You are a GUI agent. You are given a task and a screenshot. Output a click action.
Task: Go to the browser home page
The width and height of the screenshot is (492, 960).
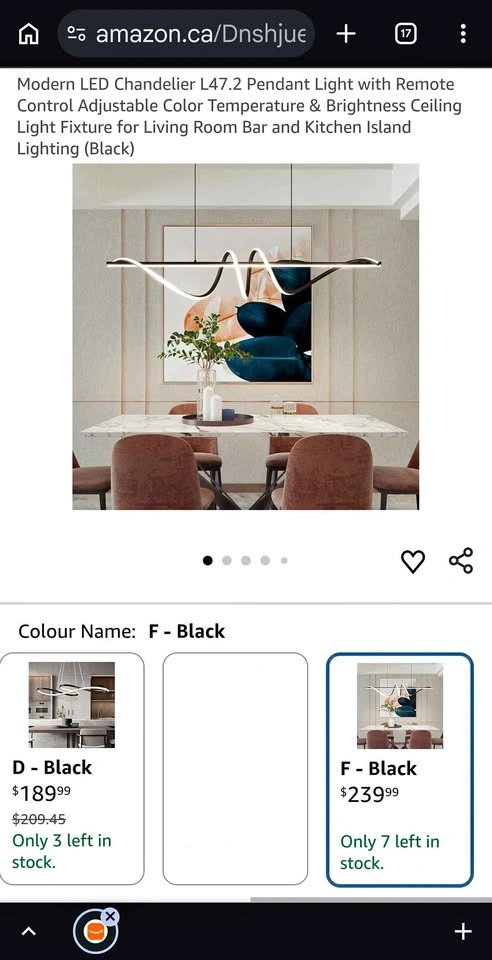[x=28, y=34]
